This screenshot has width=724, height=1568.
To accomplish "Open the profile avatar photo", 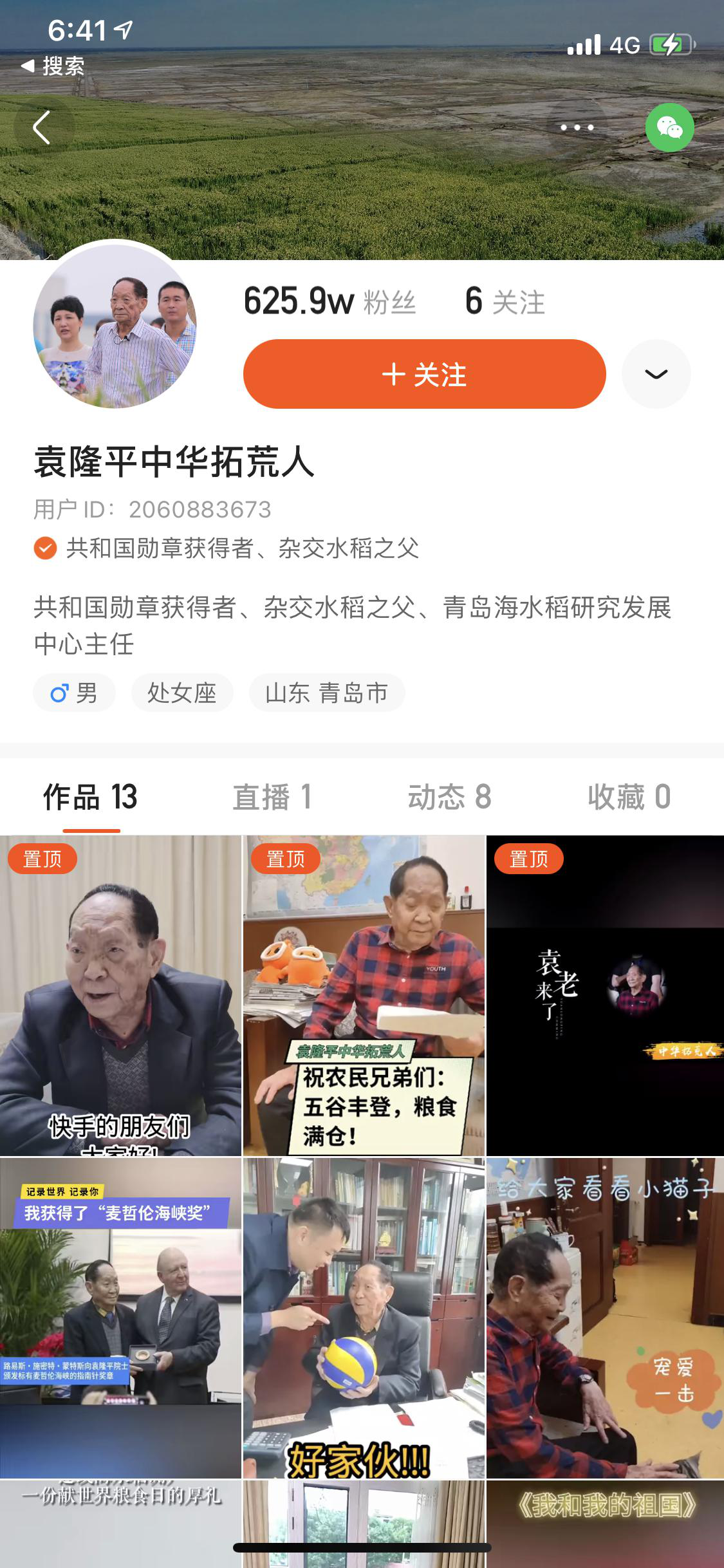I will (x=115, y=326).
